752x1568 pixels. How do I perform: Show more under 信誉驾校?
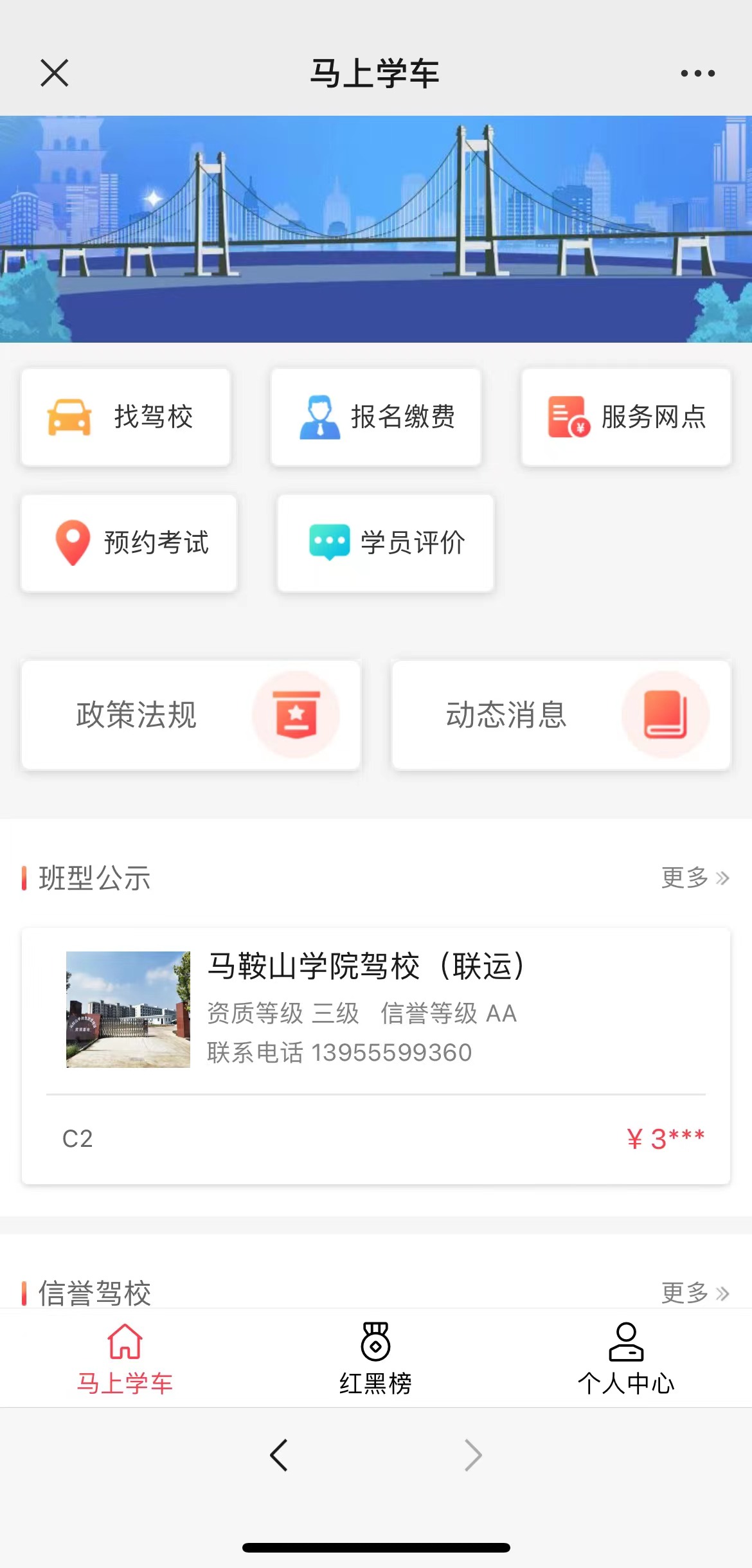pos(695,1292)
